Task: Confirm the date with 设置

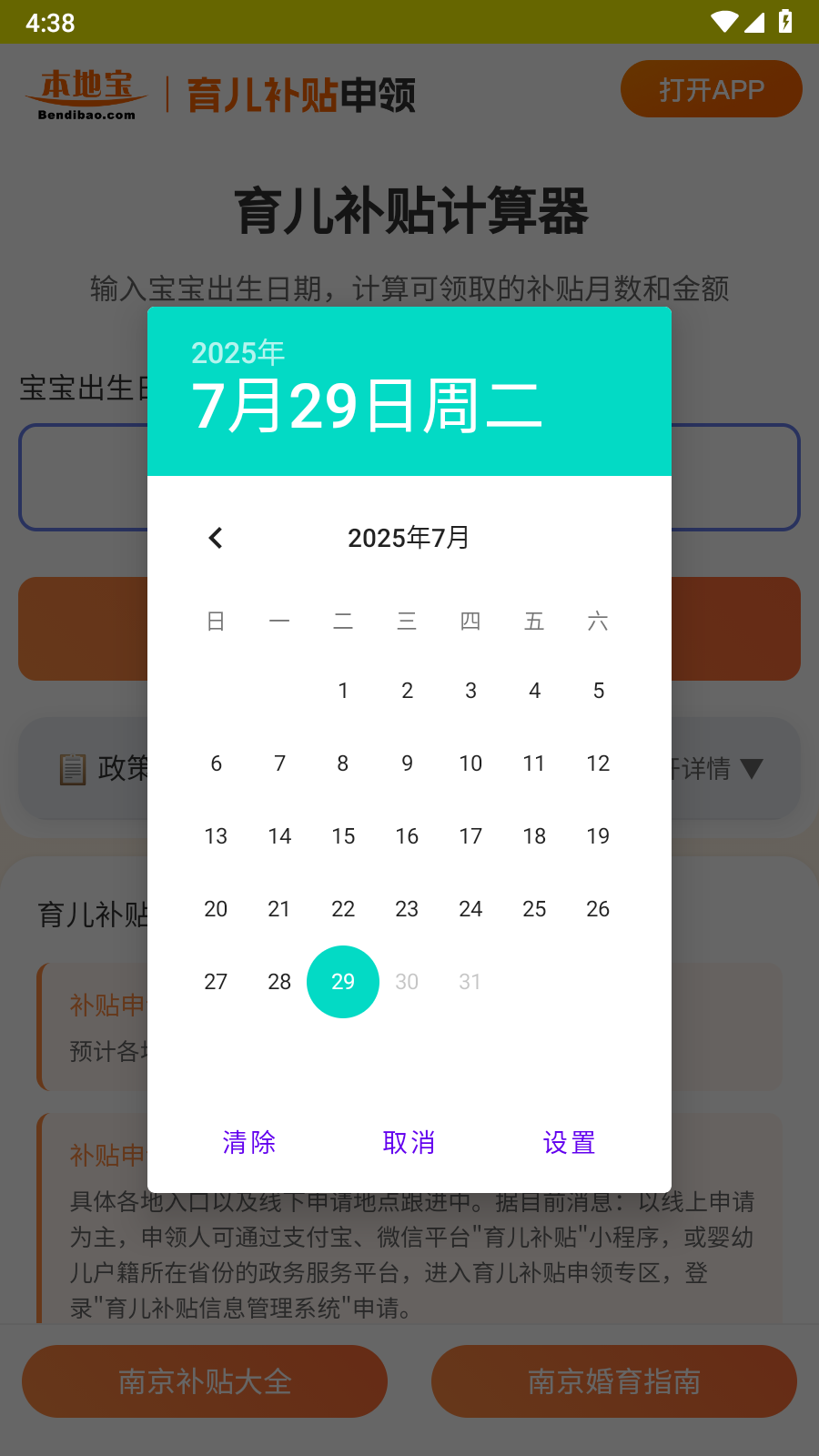Action: coord(569,1142)
